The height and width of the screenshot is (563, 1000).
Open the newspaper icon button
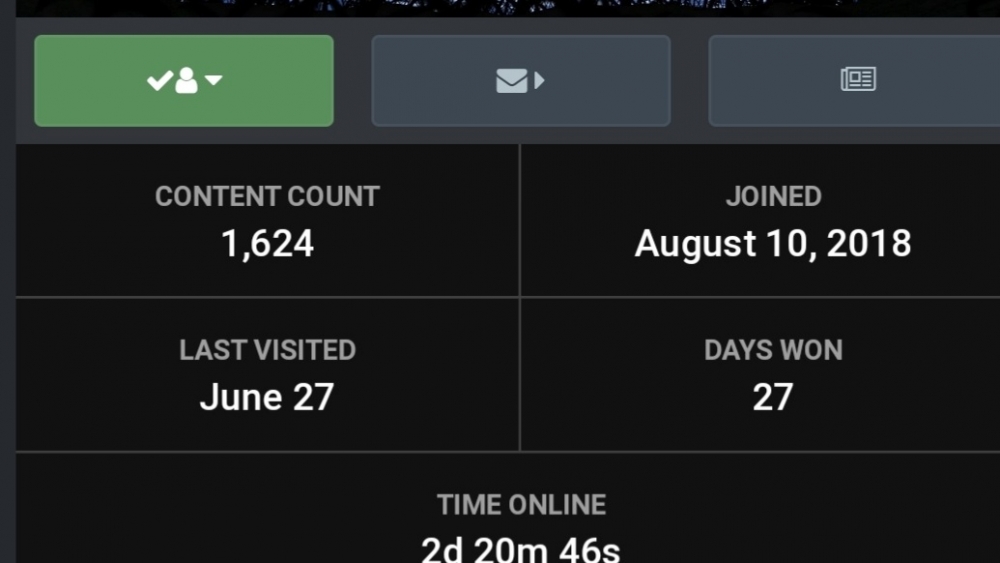click(856, 81)
